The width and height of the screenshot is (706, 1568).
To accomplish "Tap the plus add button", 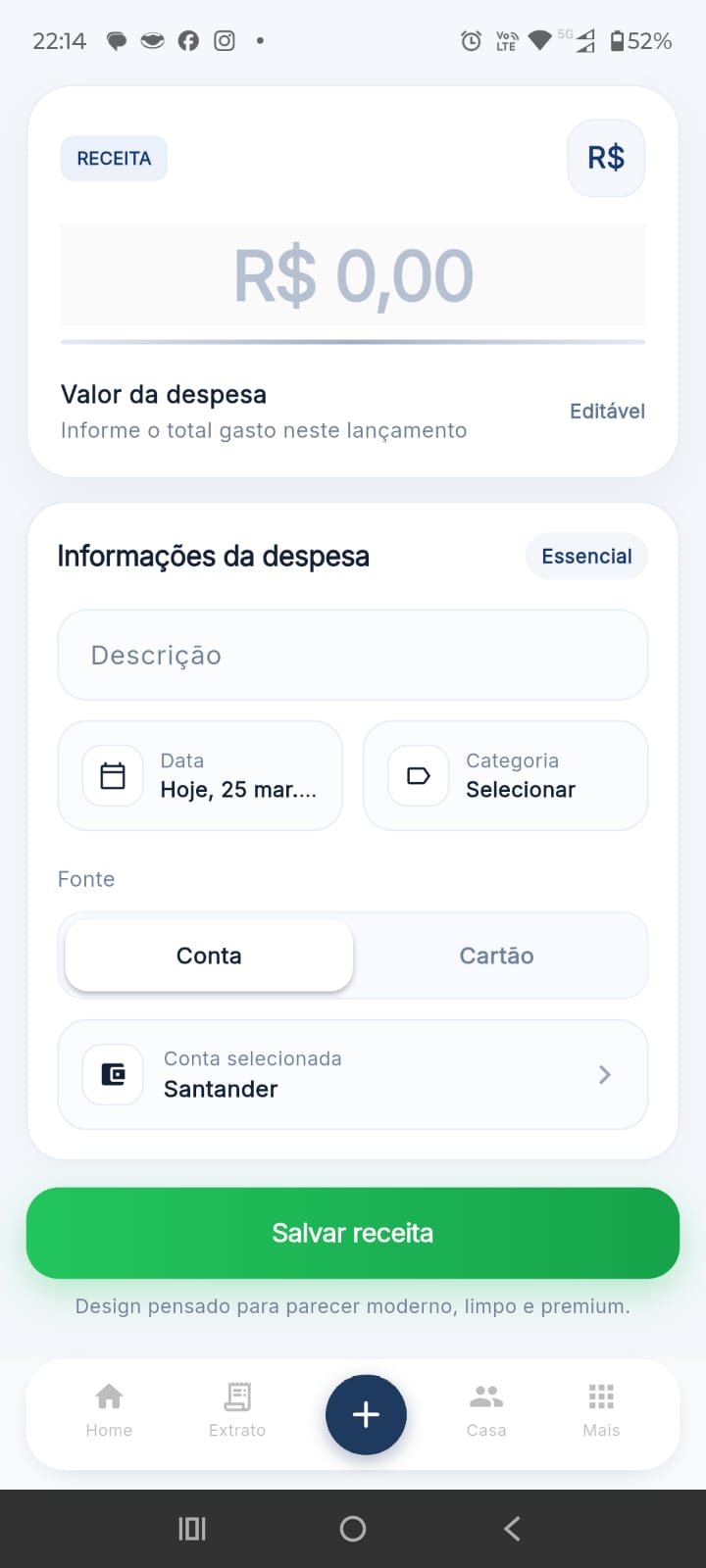I will tap(366, 1414).
